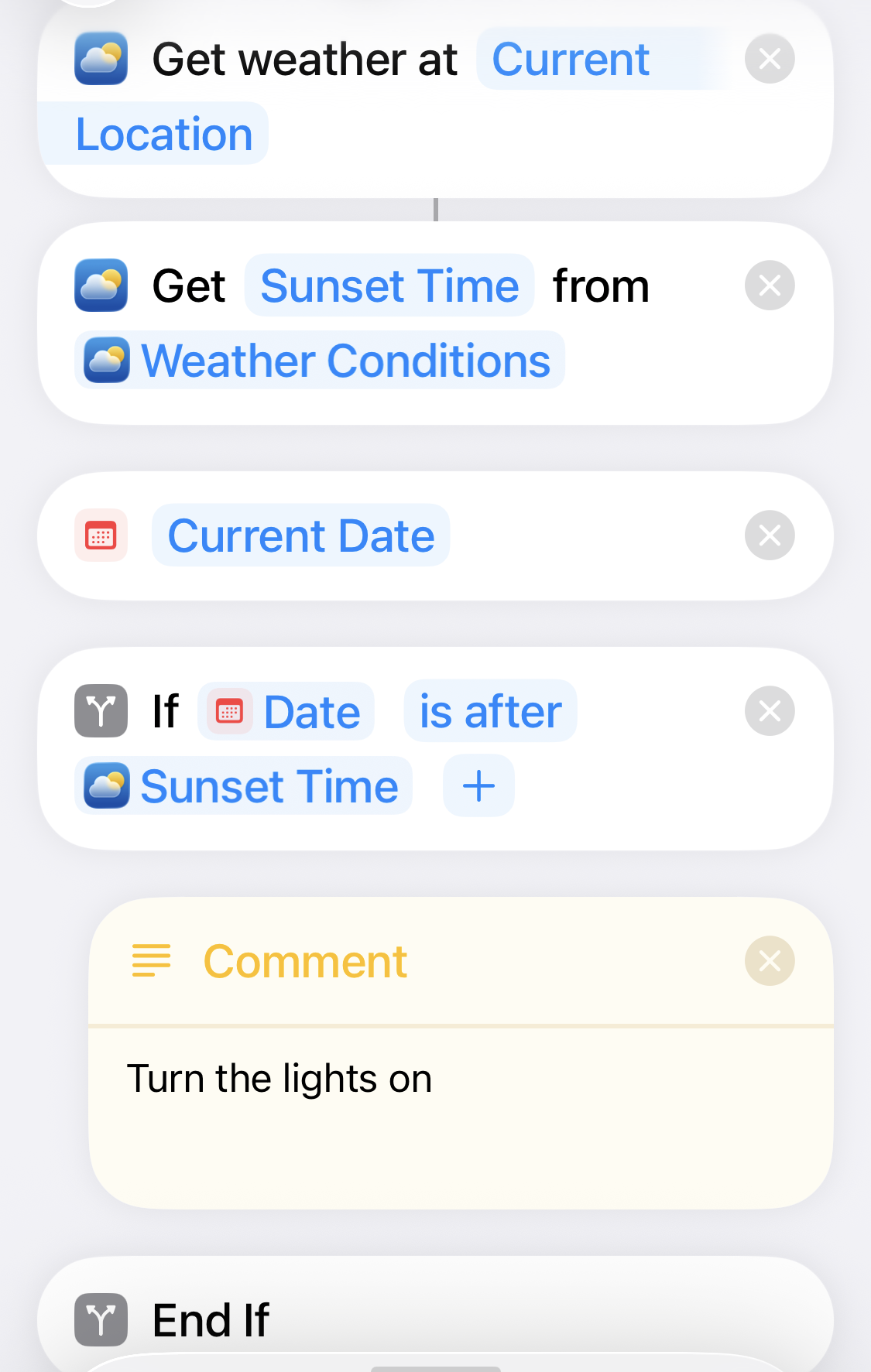Image resolution: width=871 pixels, height=1372 pixels.
Task: Remove the Comment action
Action: [770, 961]
